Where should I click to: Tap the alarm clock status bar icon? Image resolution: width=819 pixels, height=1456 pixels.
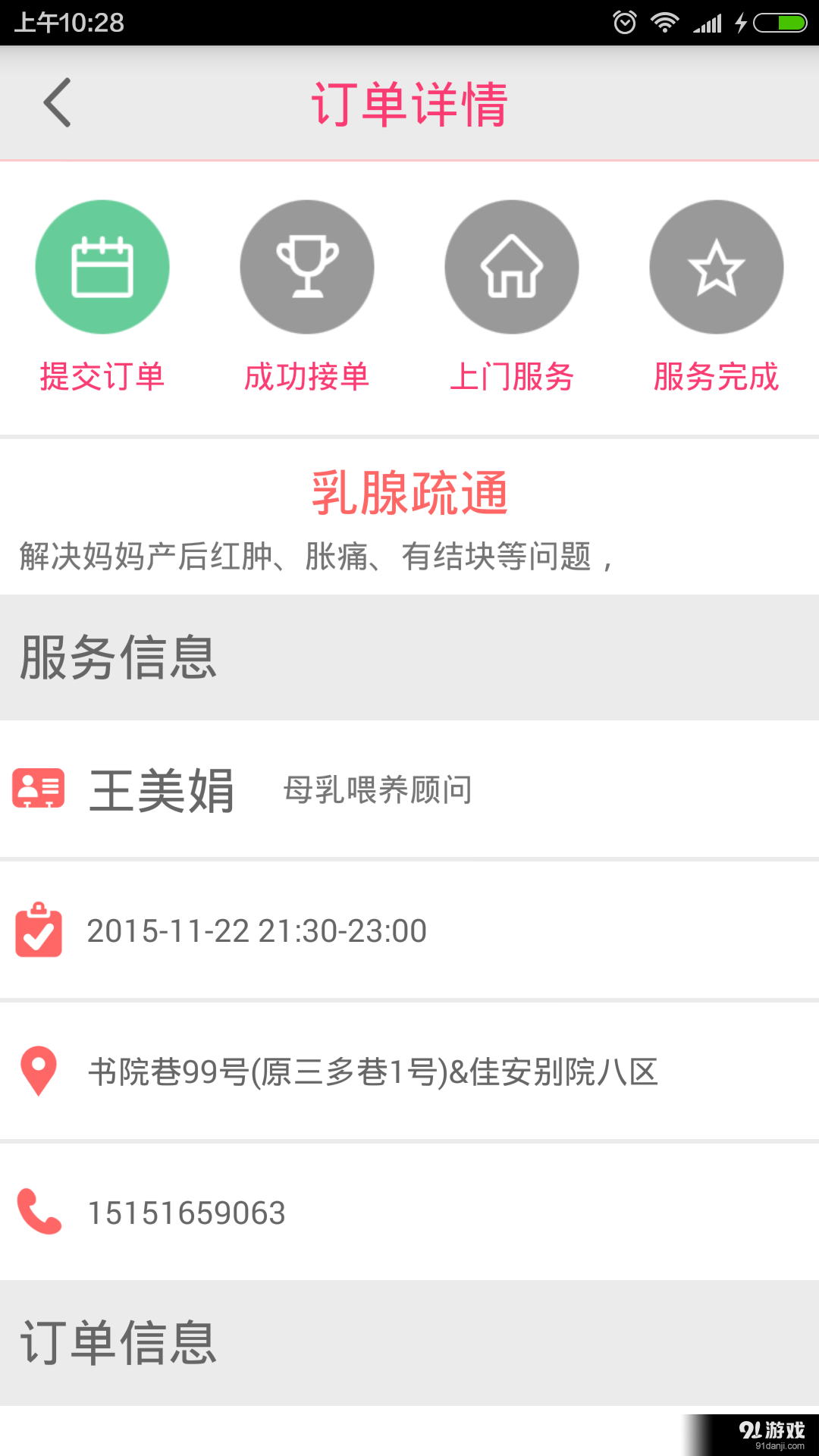625,22
